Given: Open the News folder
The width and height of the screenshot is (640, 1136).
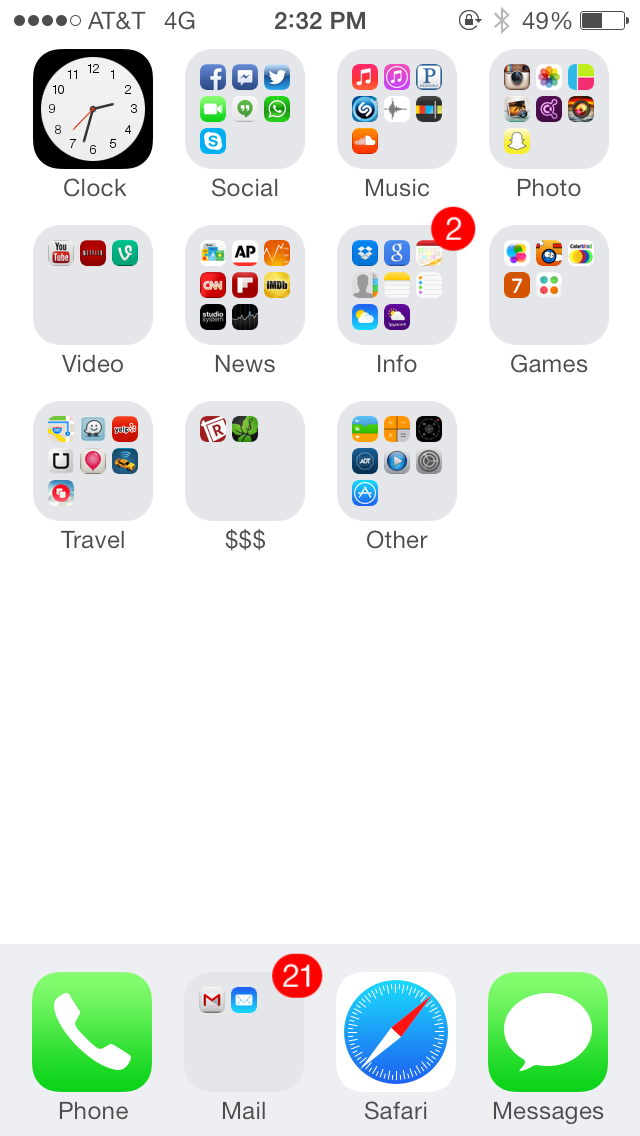Looking at the screenshot, I should pyautogui.click(x=245, y=285).
